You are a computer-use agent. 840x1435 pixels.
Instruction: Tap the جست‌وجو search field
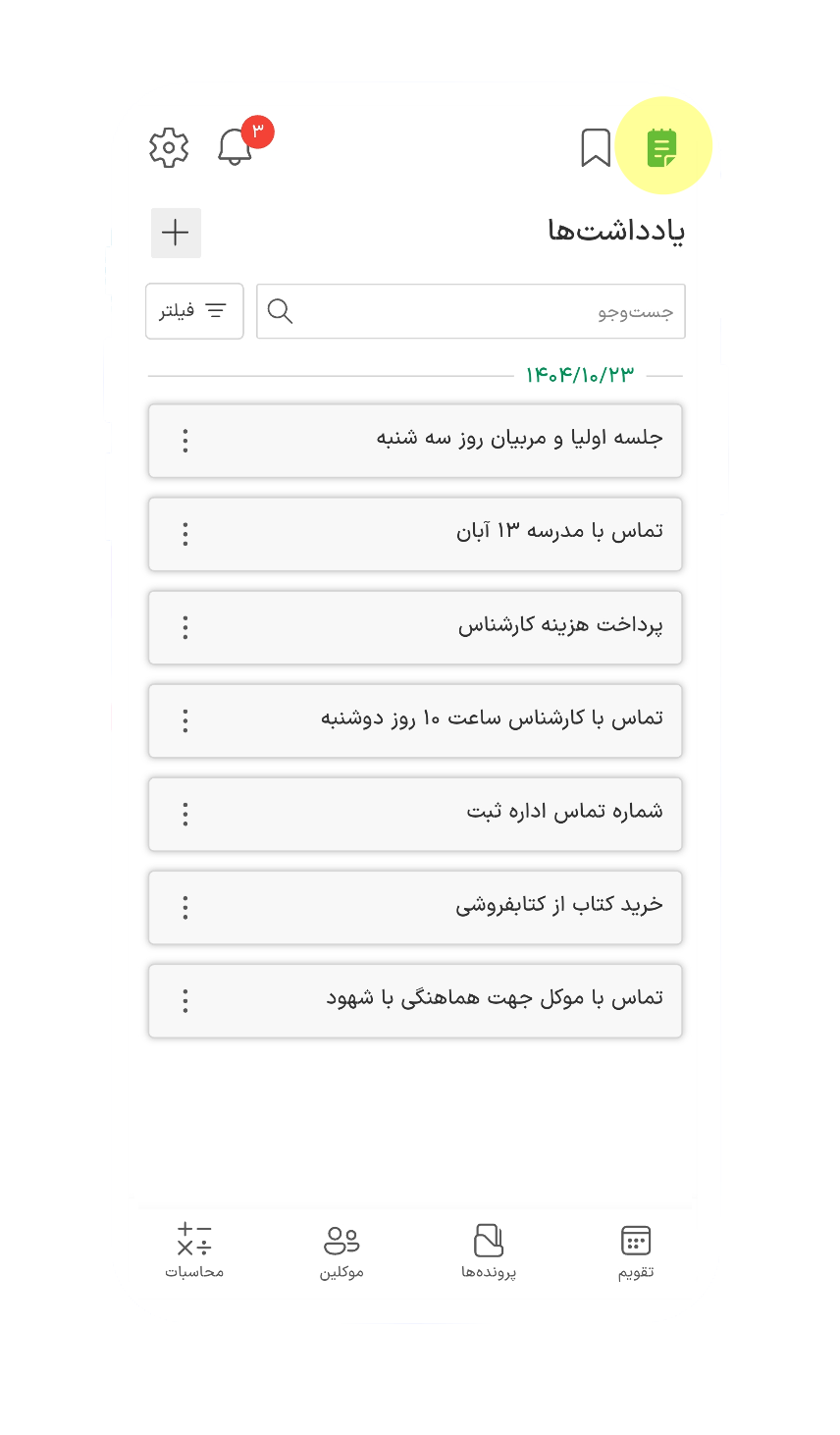[471, 311]
